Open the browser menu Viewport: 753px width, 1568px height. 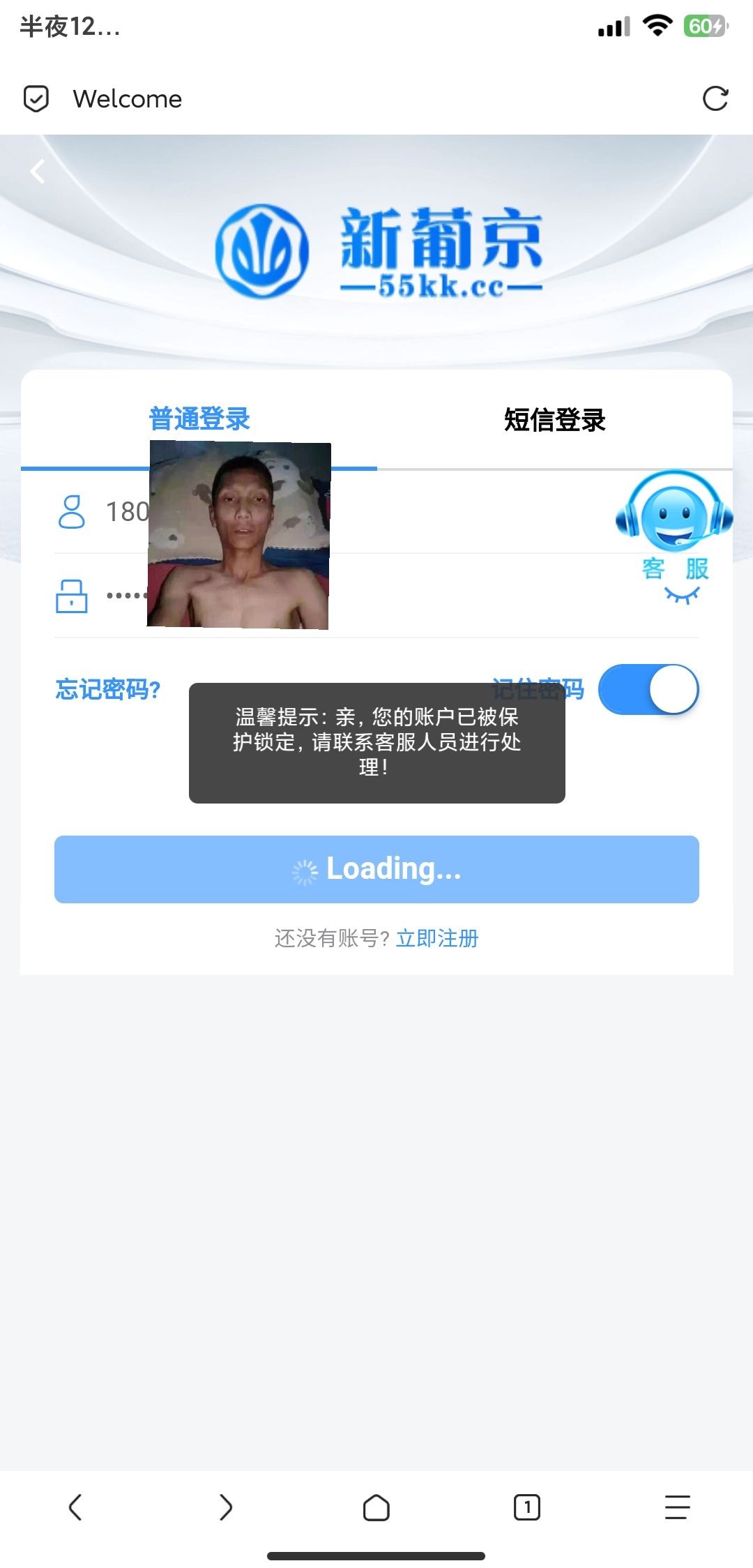[x=677, y=1507]
